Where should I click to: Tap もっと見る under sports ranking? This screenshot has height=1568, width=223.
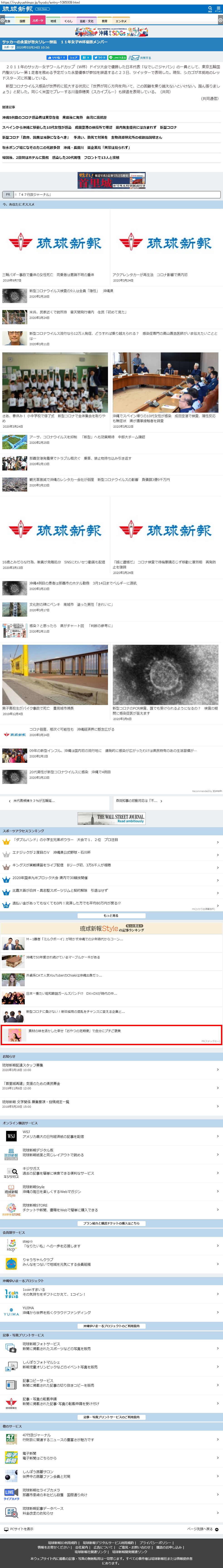click(111, 915)
